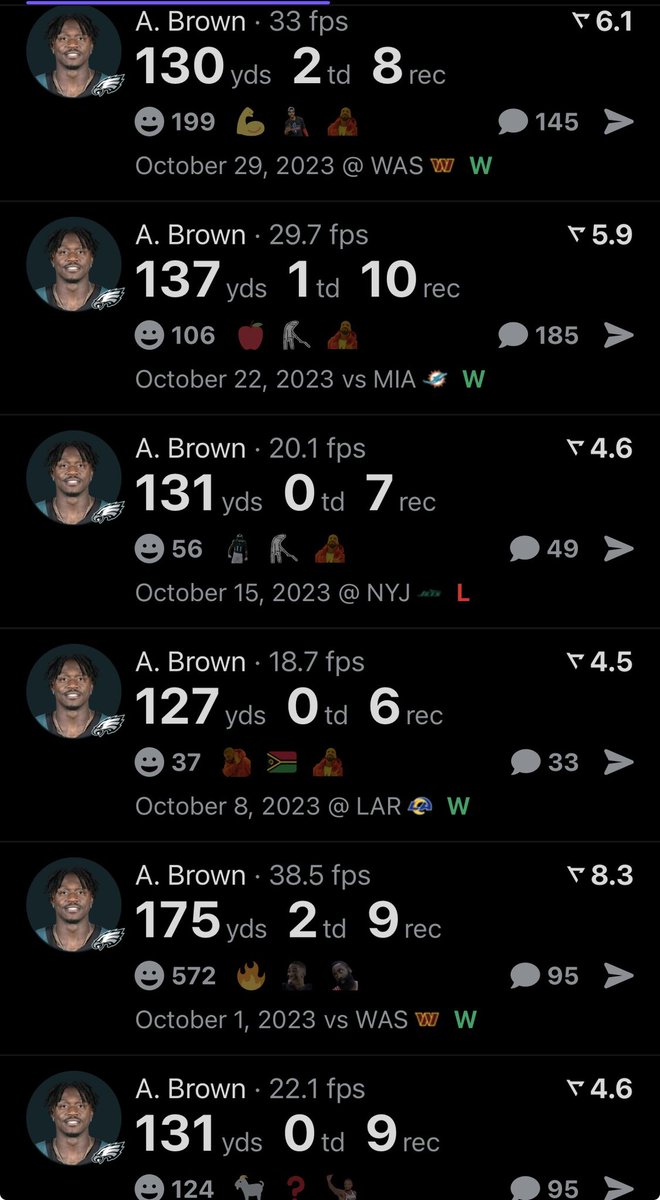This screenshot has height=1200, width=660.
Task: Open A. Brown's avatar on the 33 fps card
Action: tap(73, 51)
